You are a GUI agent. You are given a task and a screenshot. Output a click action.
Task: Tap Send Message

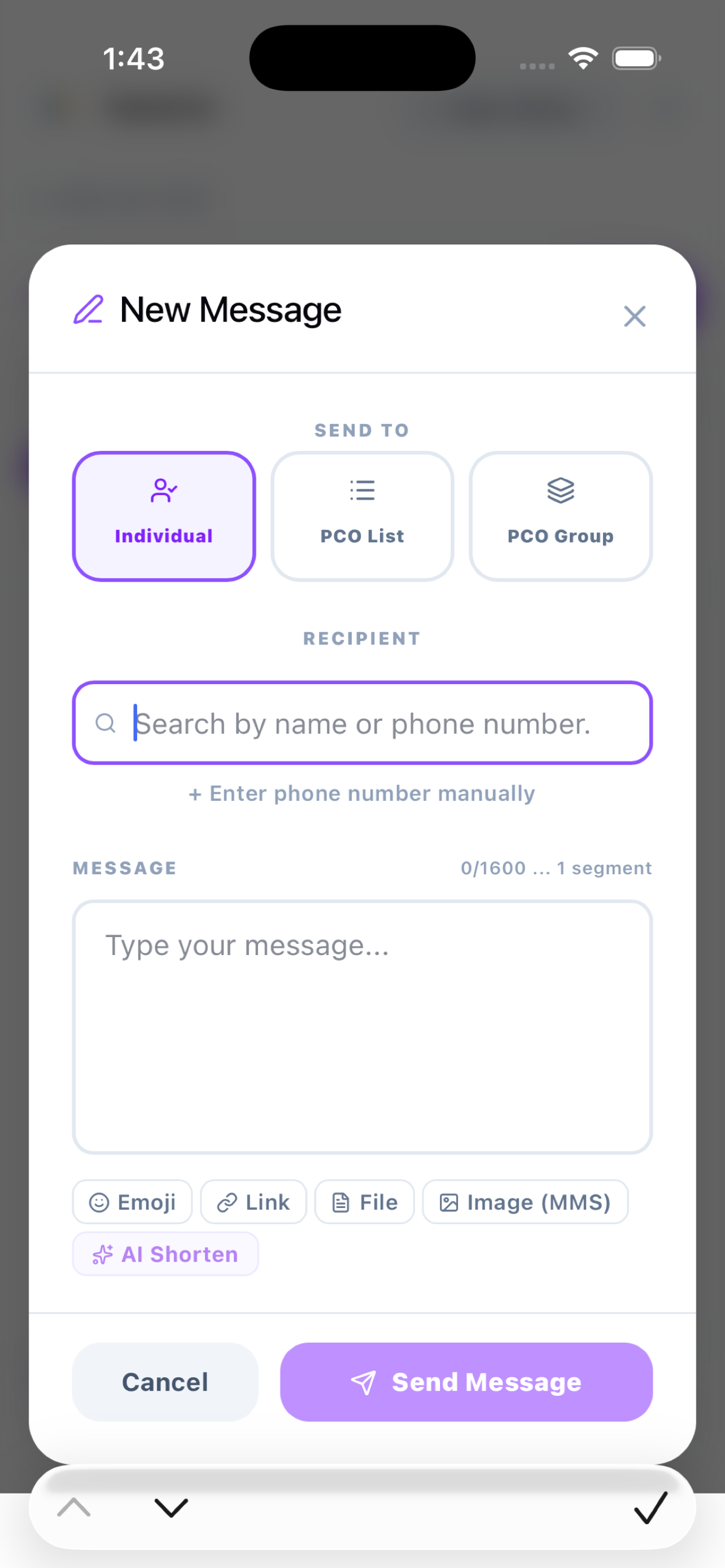click(466, 1382)
